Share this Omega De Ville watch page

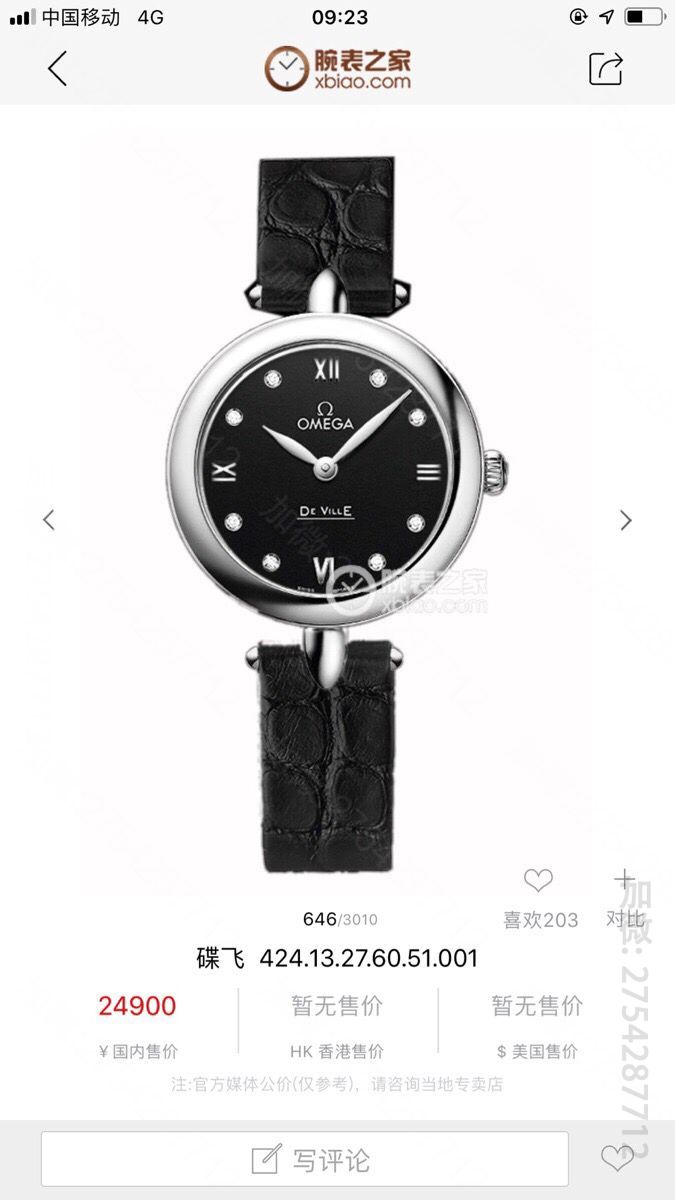606,68
